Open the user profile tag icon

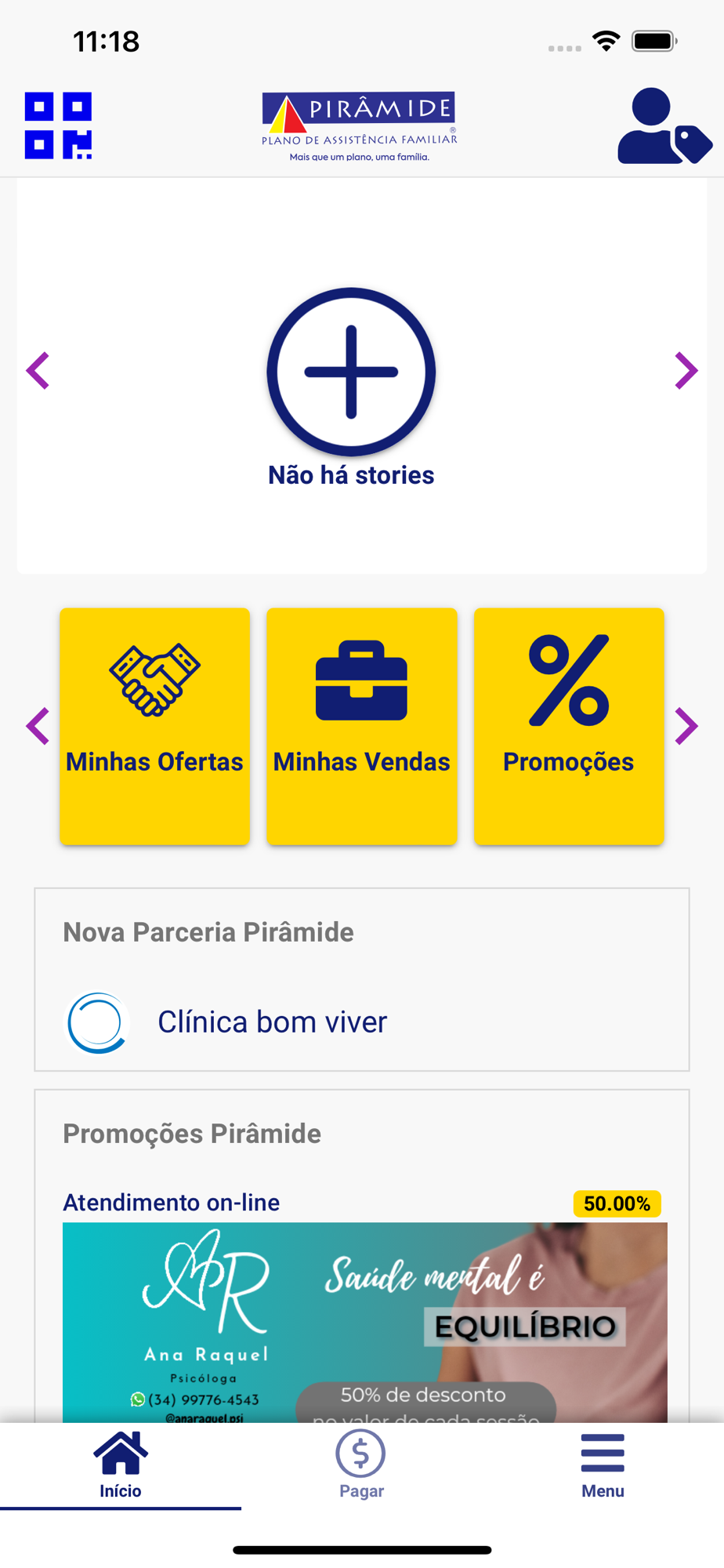pos(663,126)
